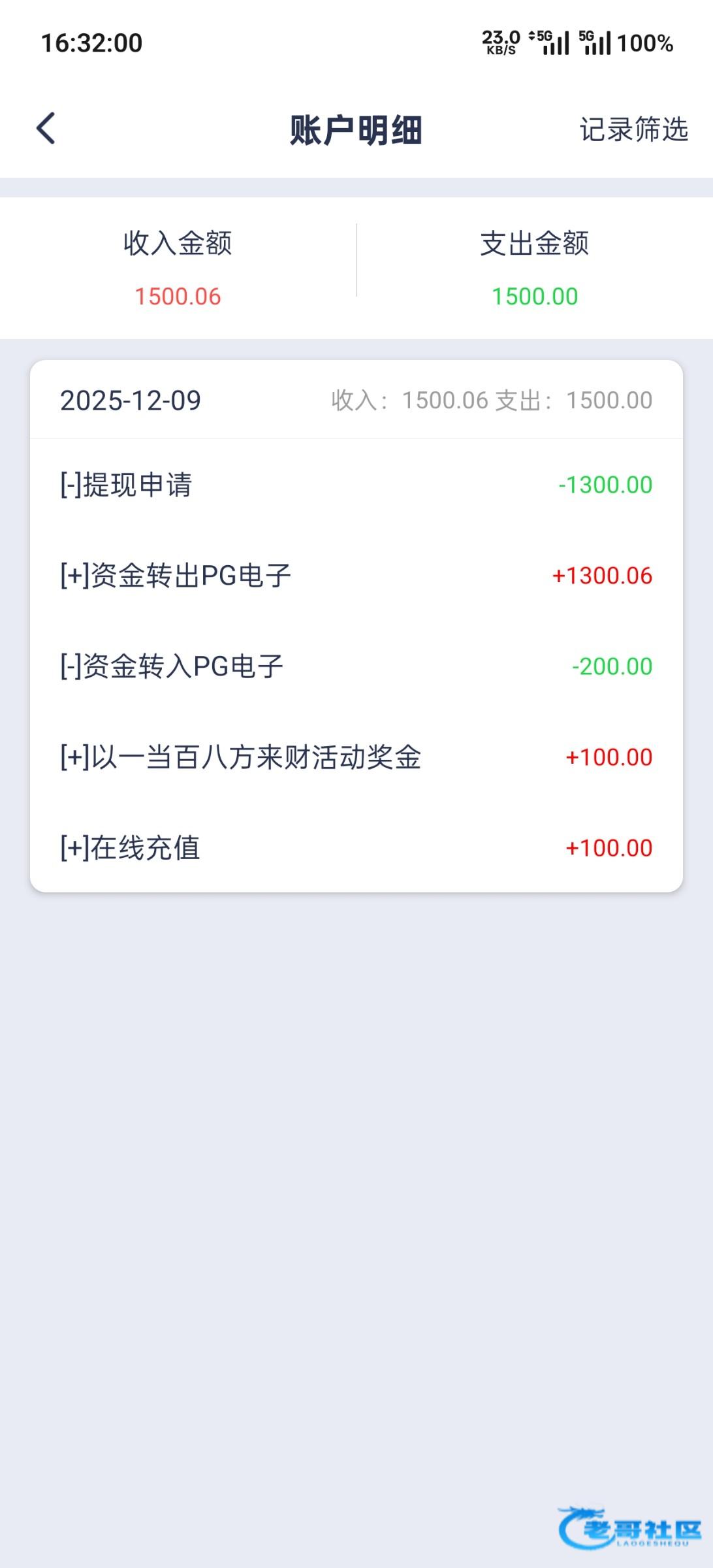713x1568 pixels.
Task: Open the 提现申请 -1300.00 entry
Action: 356,485
